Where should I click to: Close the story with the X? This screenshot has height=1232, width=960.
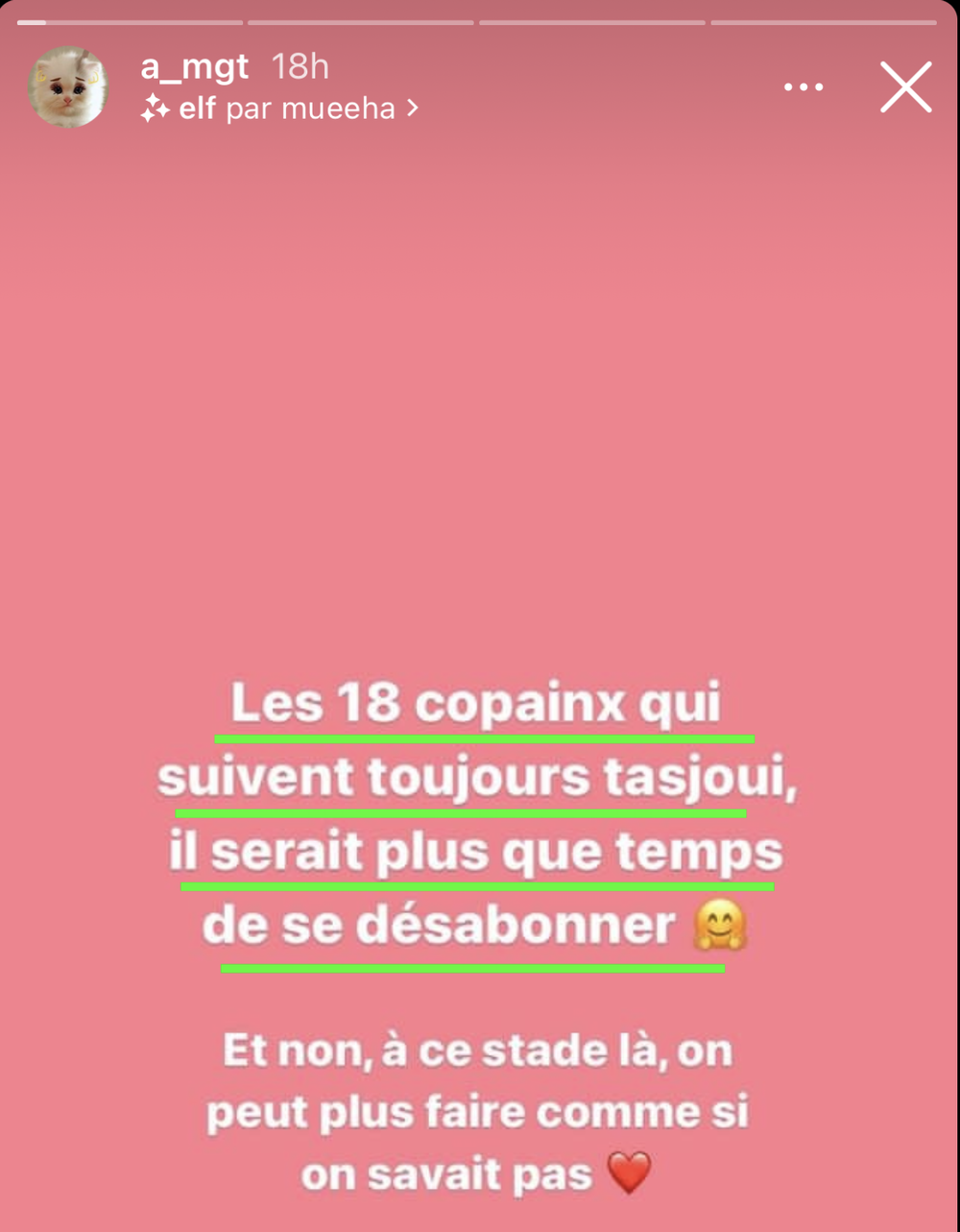(x=905, y=87)
